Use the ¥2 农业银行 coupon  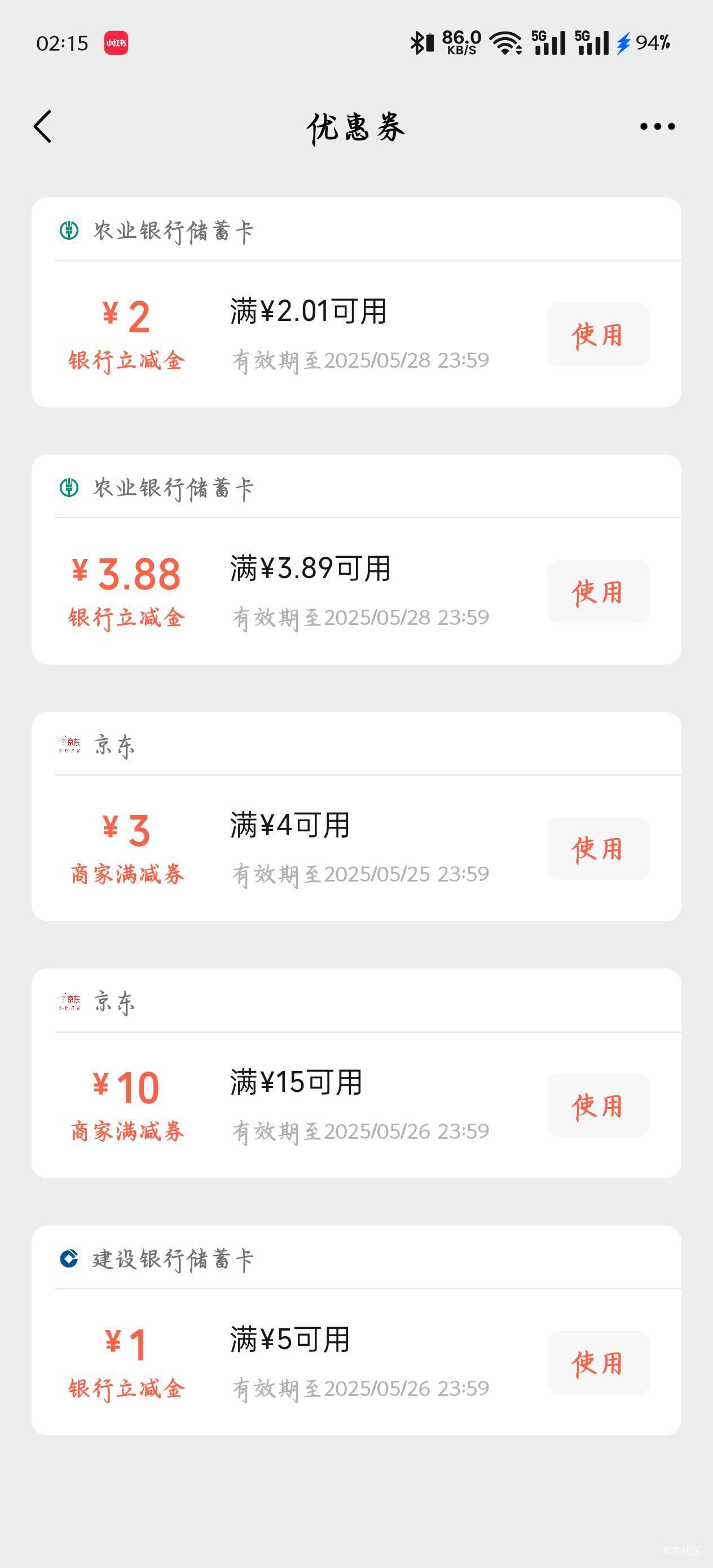[598, 335]
